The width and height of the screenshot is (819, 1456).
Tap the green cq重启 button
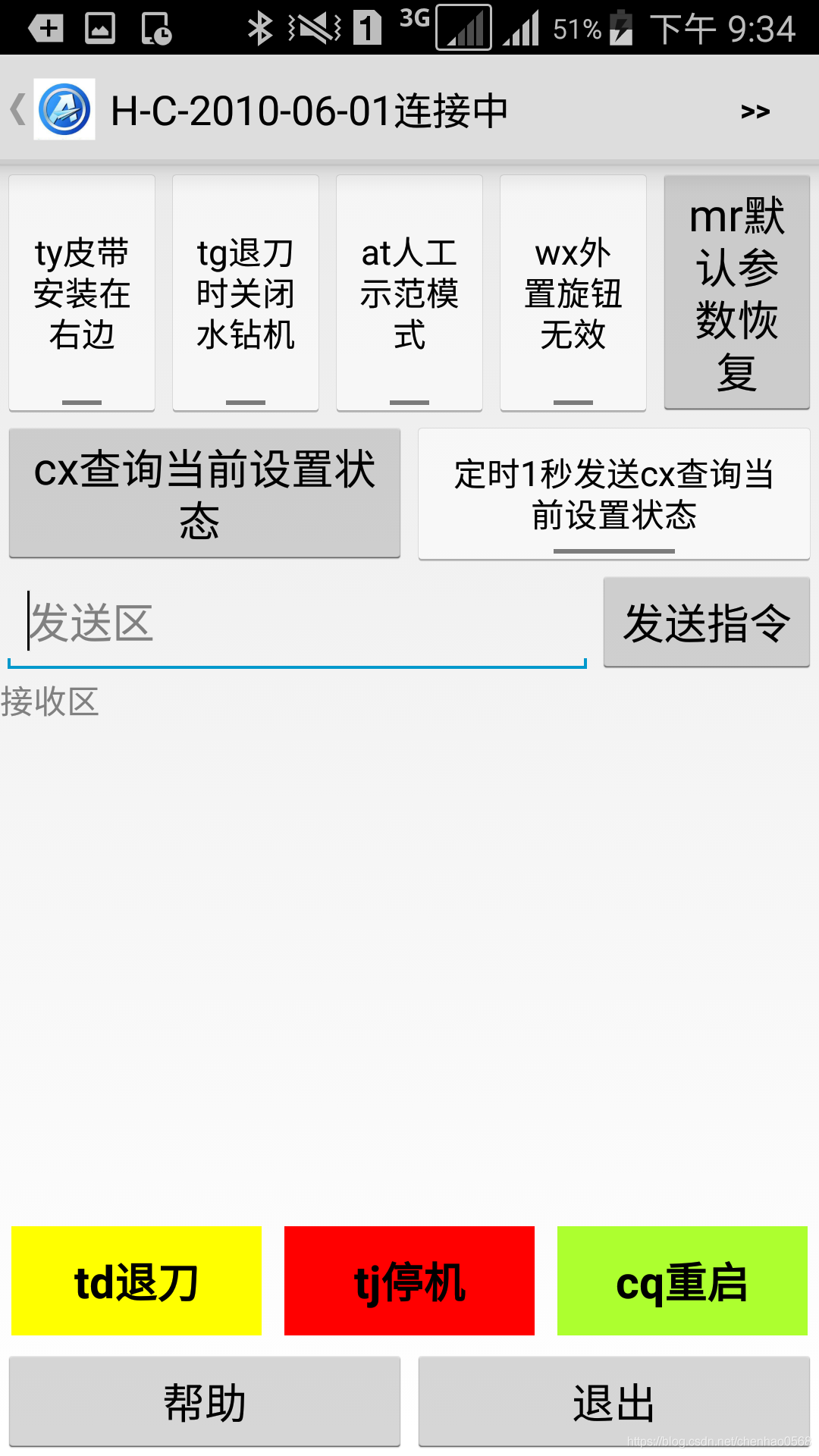[682, 1281]
